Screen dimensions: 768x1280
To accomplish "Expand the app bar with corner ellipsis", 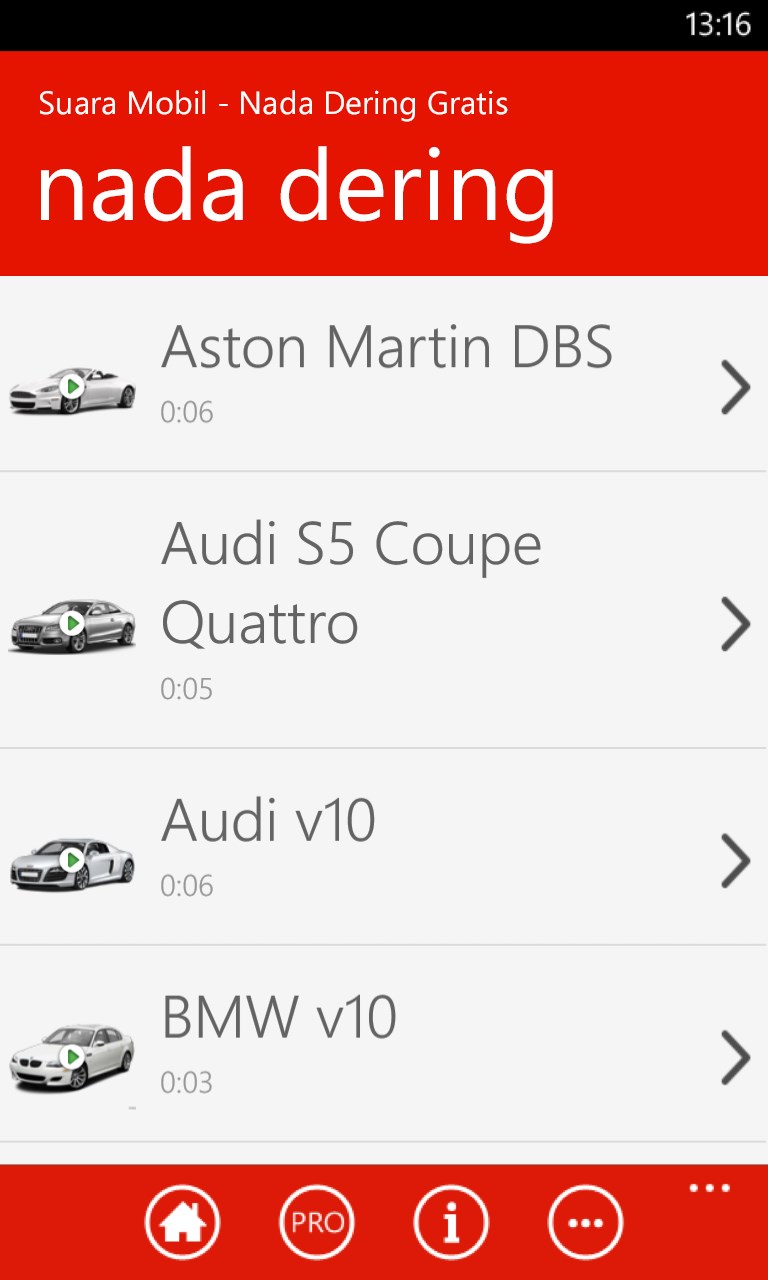I will click(x=710, y=1188).
